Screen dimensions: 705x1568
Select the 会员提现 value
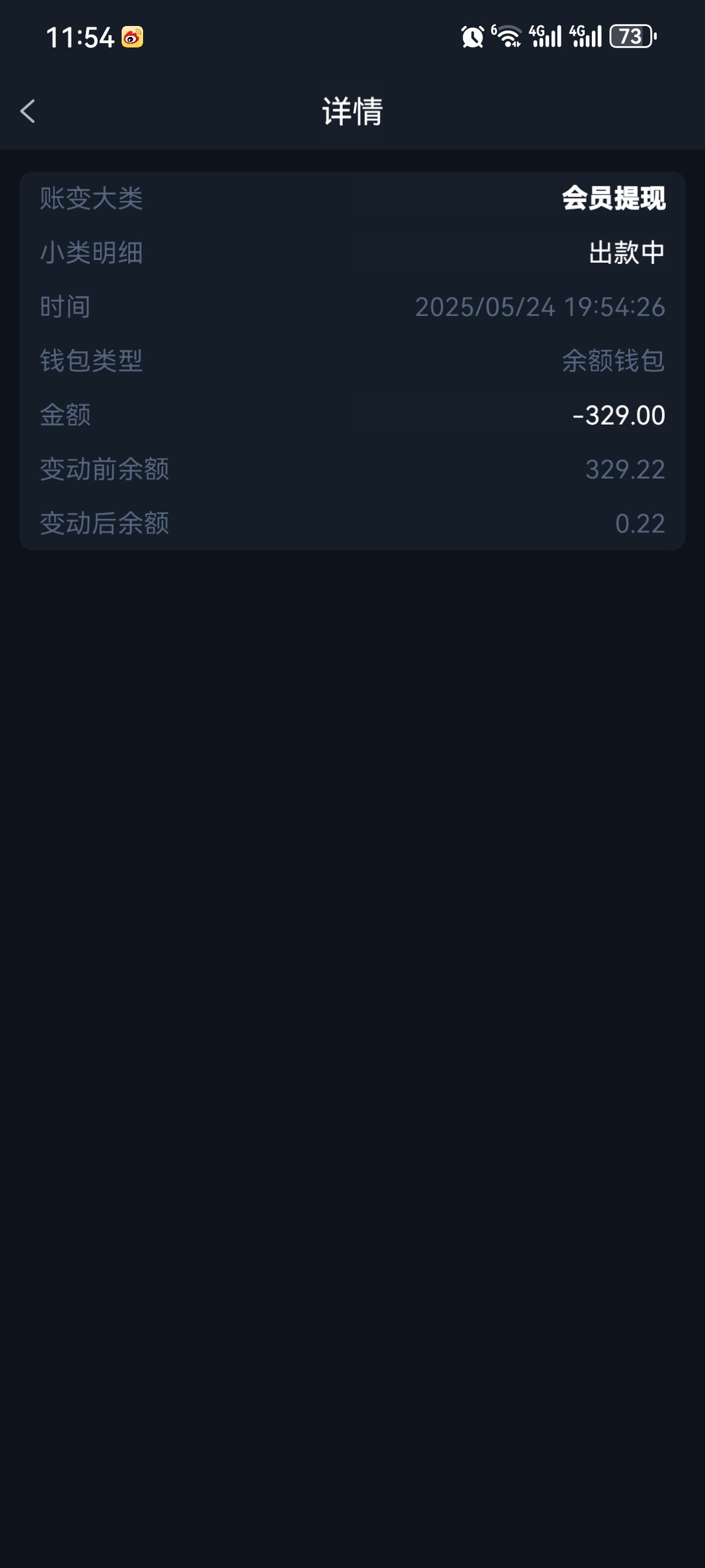tap(614, 199)
